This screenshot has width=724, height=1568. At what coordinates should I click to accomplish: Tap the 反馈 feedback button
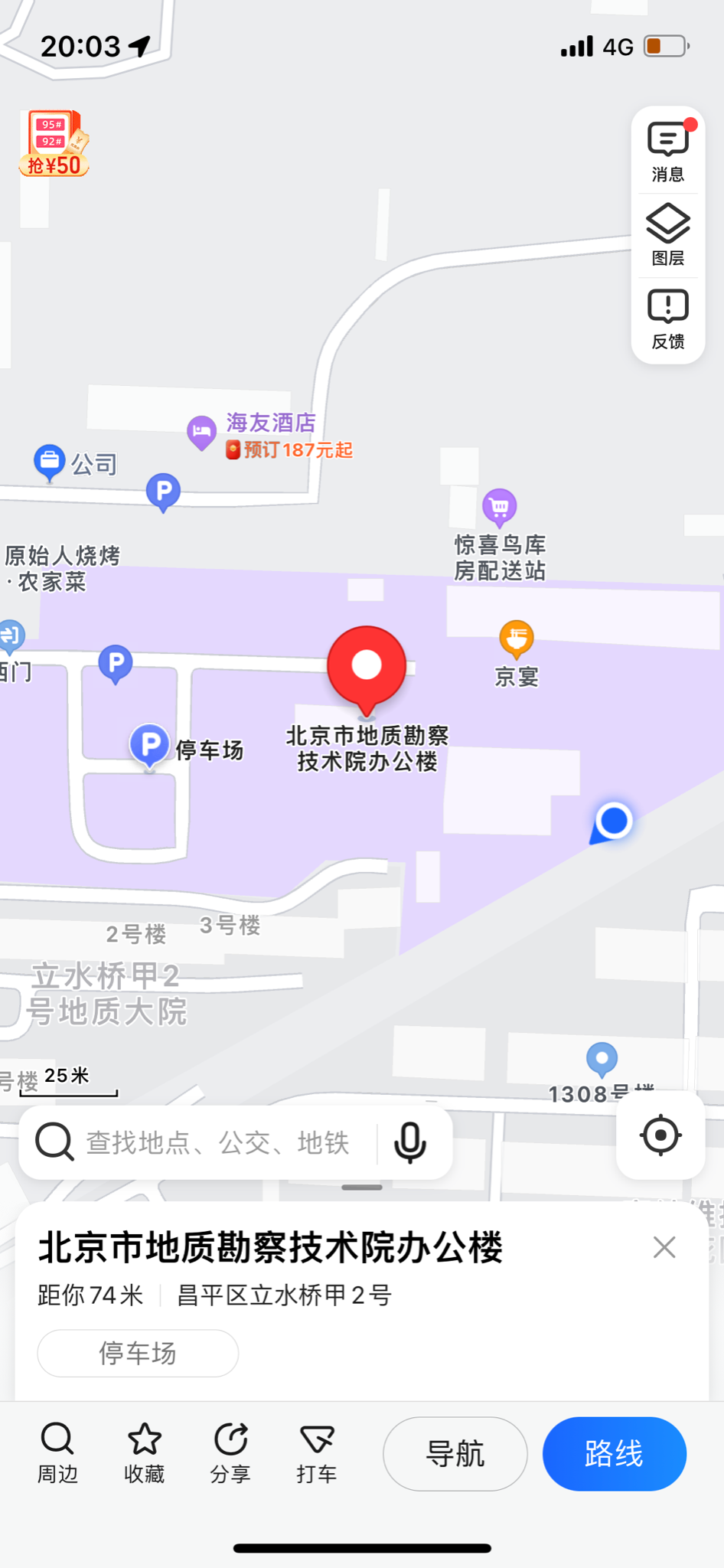click(668, 318)
